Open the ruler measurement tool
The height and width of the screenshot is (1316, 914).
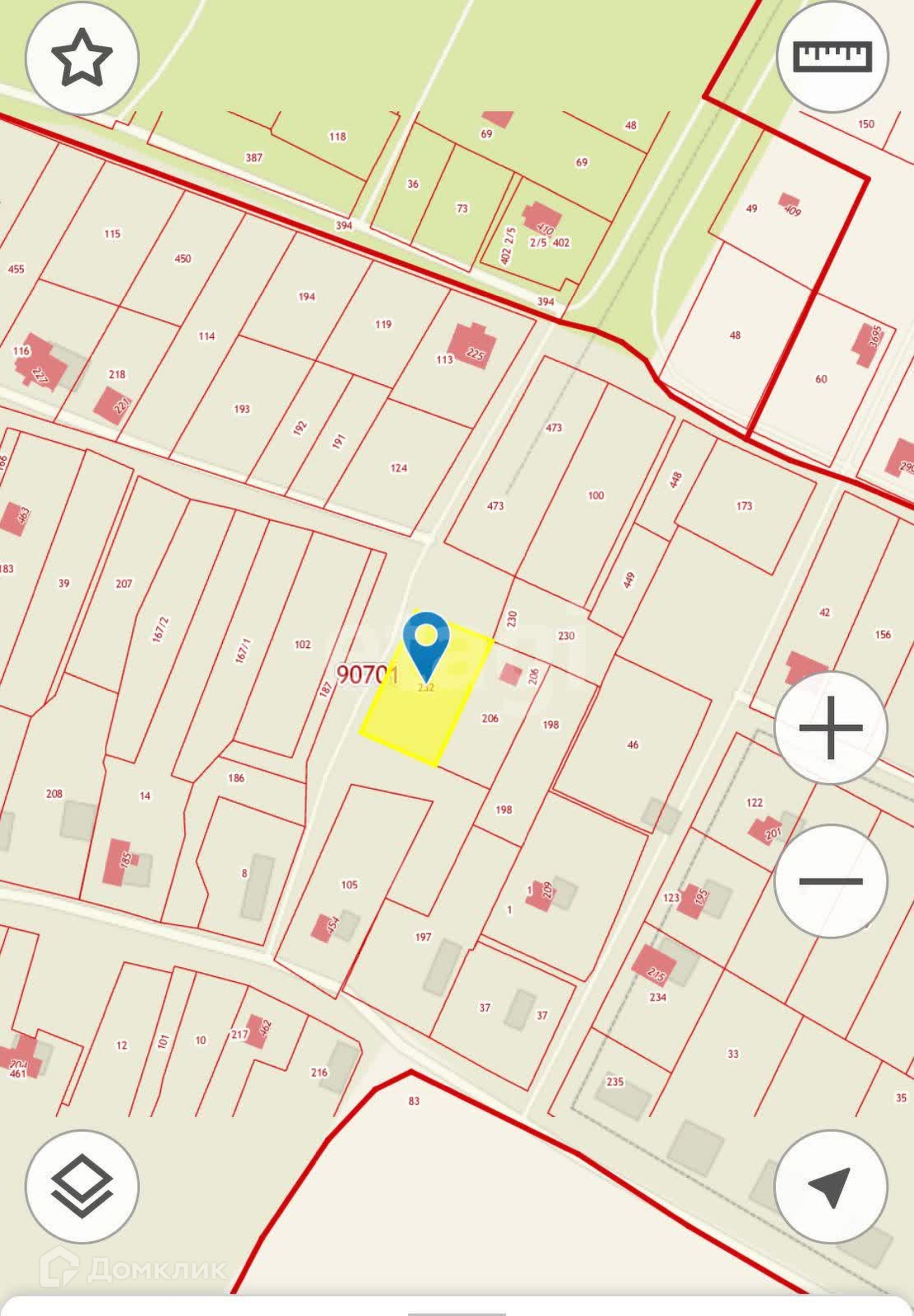832,57
